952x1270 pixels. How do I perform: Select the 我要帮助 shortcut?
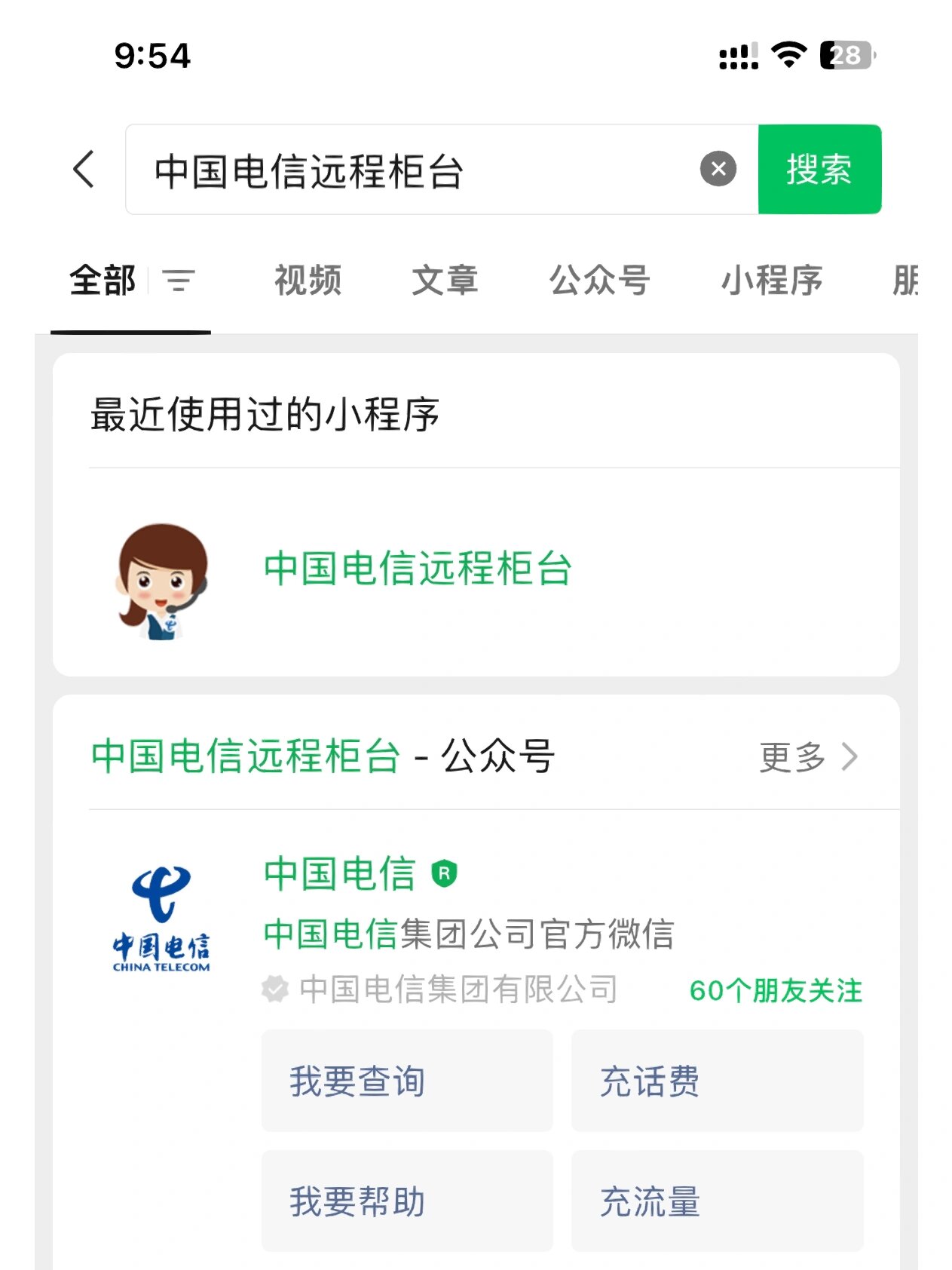pyautogui.click(x=407, y=1201)
